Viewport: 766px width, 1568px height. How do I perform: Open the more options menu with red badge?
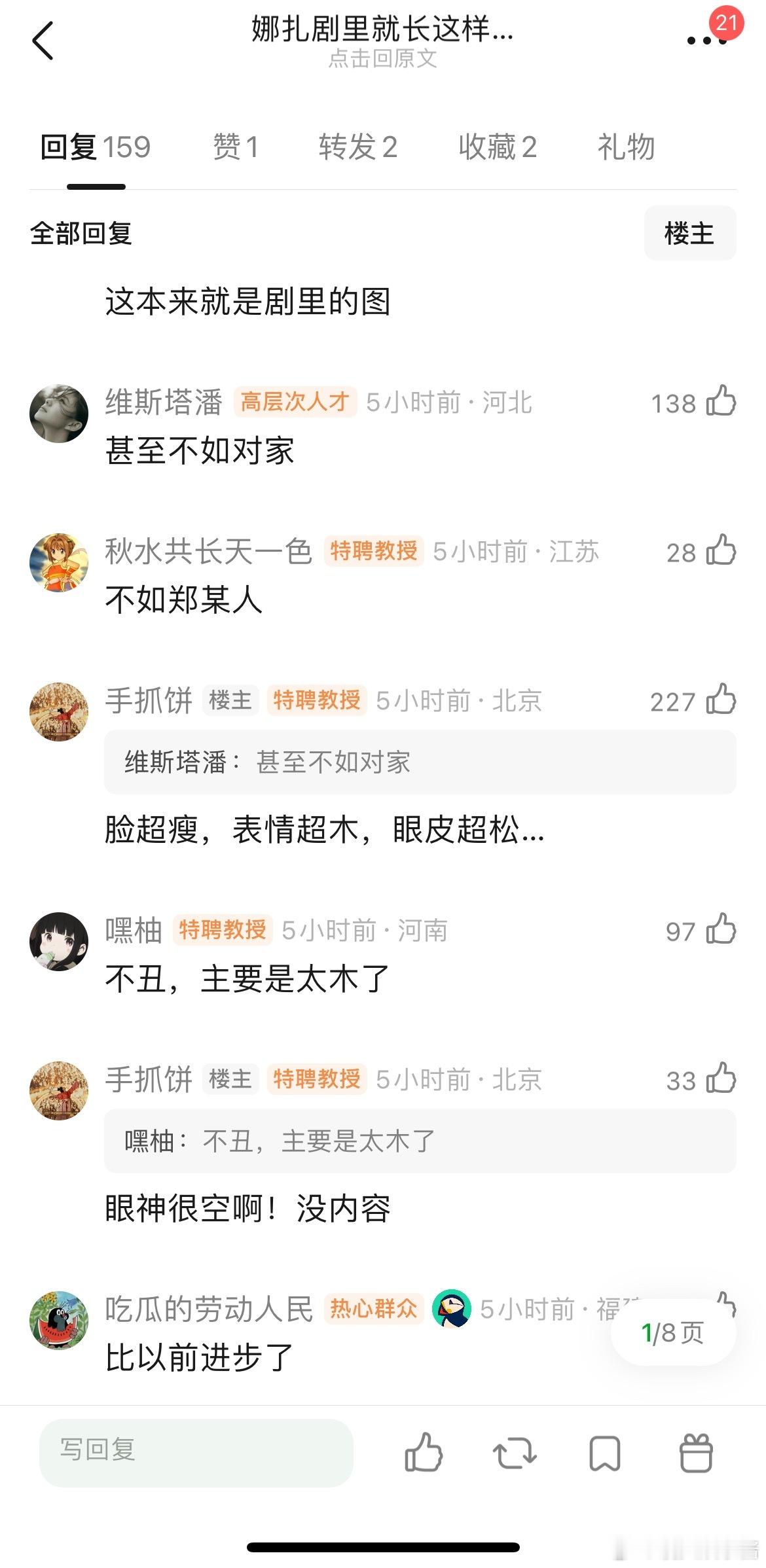coord(706,41)
